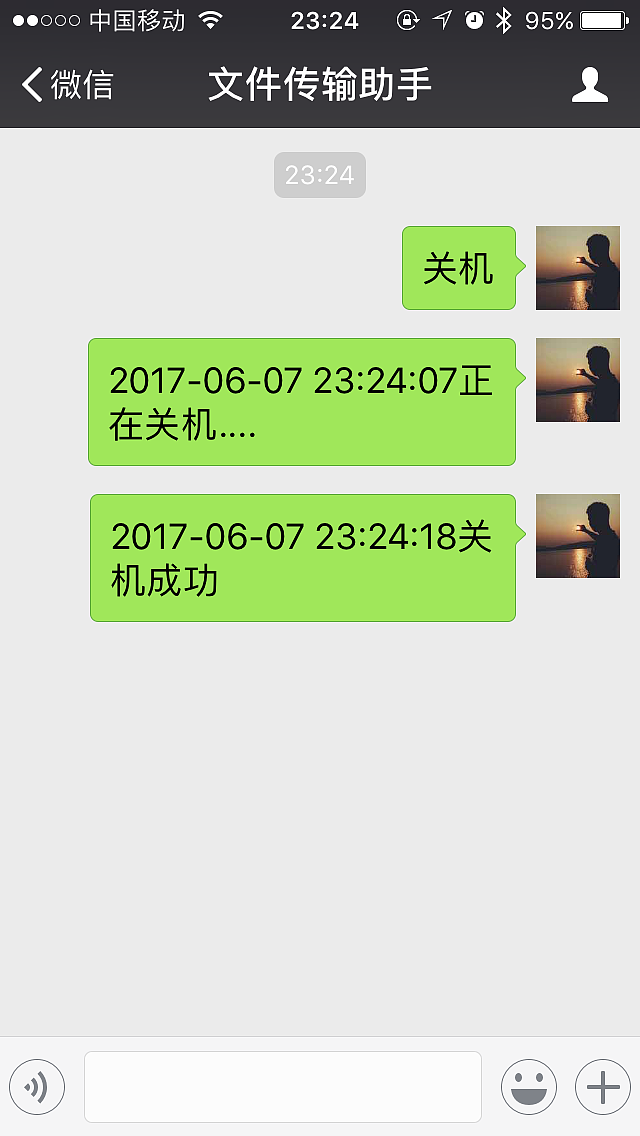Screen dimensions: 640x1136
Task: Tap the avatar beside the 关机 message
Action: pyautogui.click(x=577, y=268)
